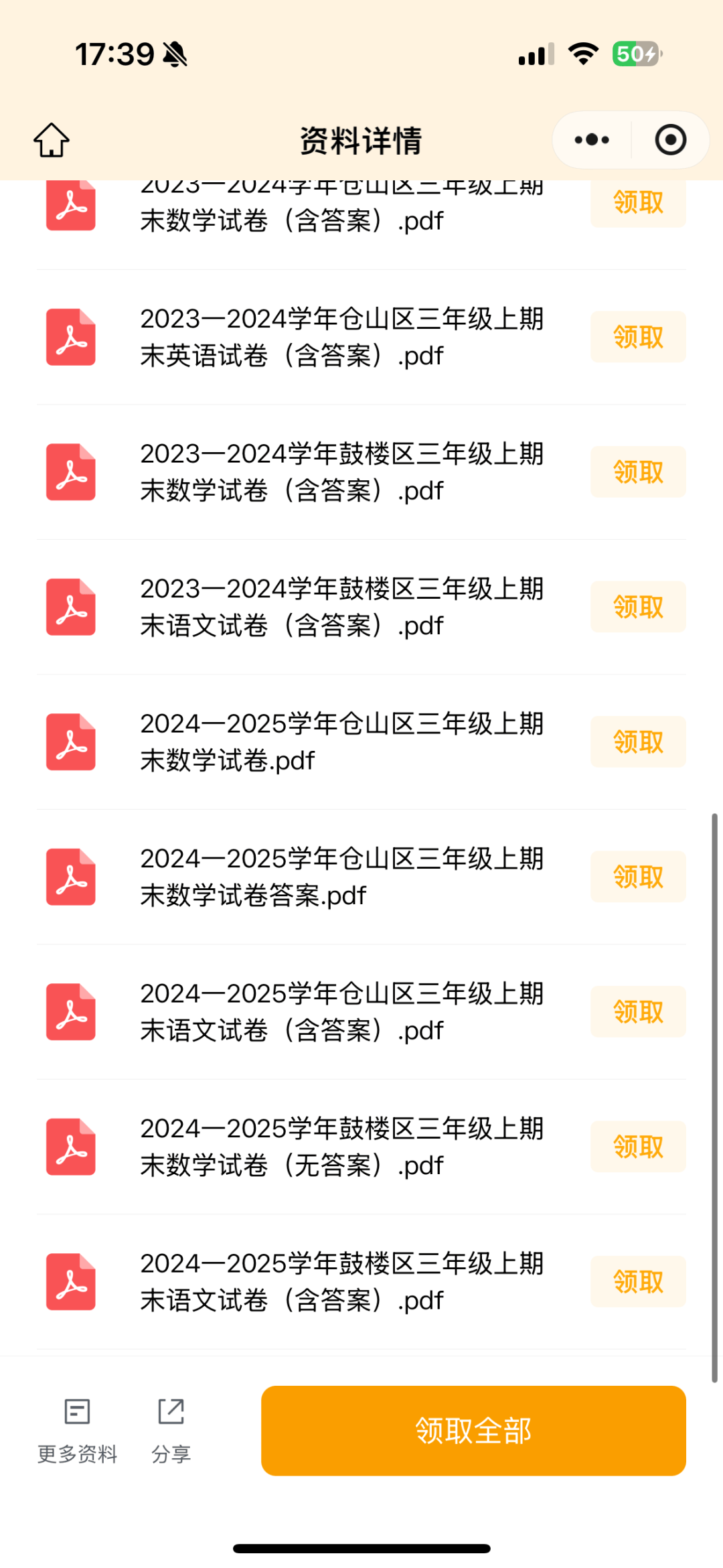The height and width of the screenshot is (1568, 723).
Task: Go to the mini program home page
Action: click(x=52, y=140)
